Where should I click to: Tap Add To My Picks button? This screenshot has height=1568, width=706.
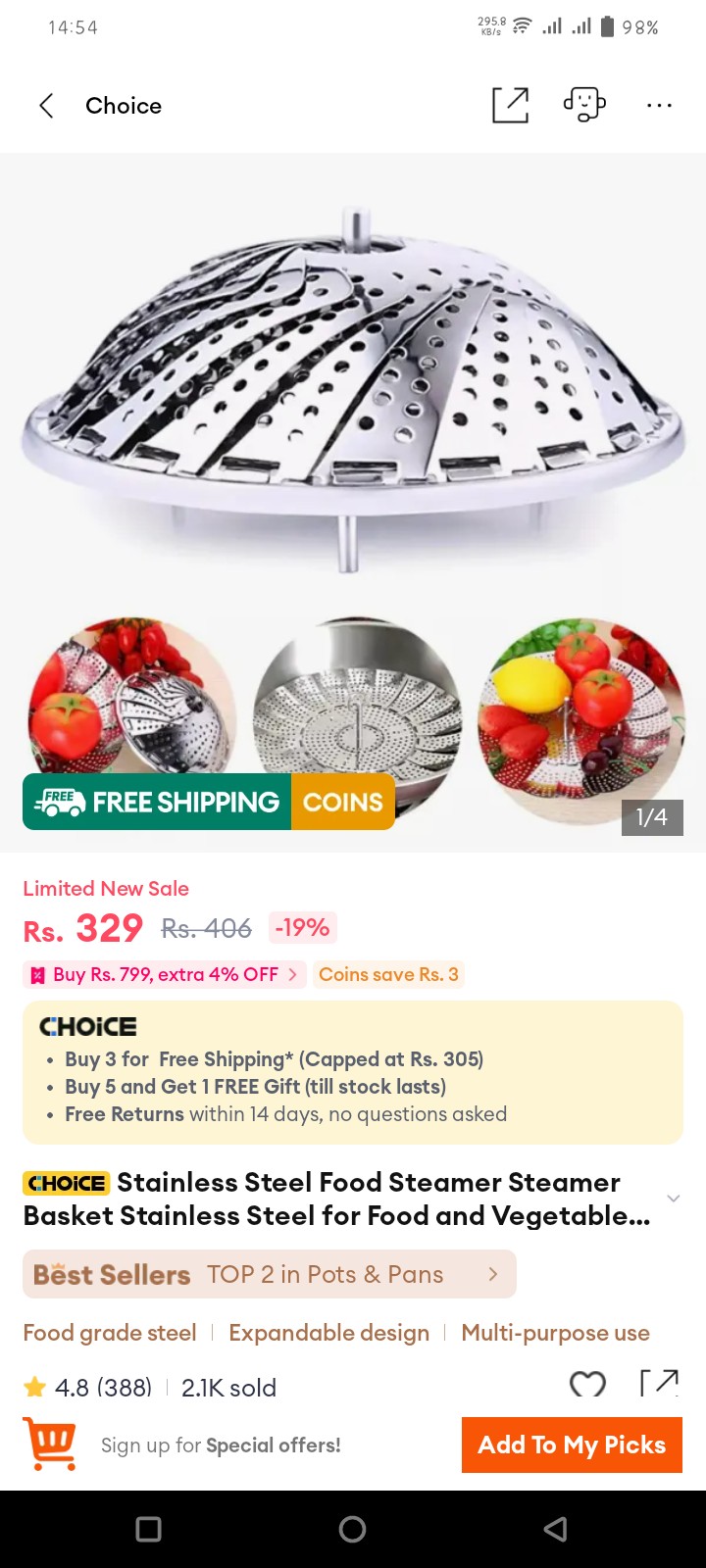pyautogui.click(x=572, y=1445)
